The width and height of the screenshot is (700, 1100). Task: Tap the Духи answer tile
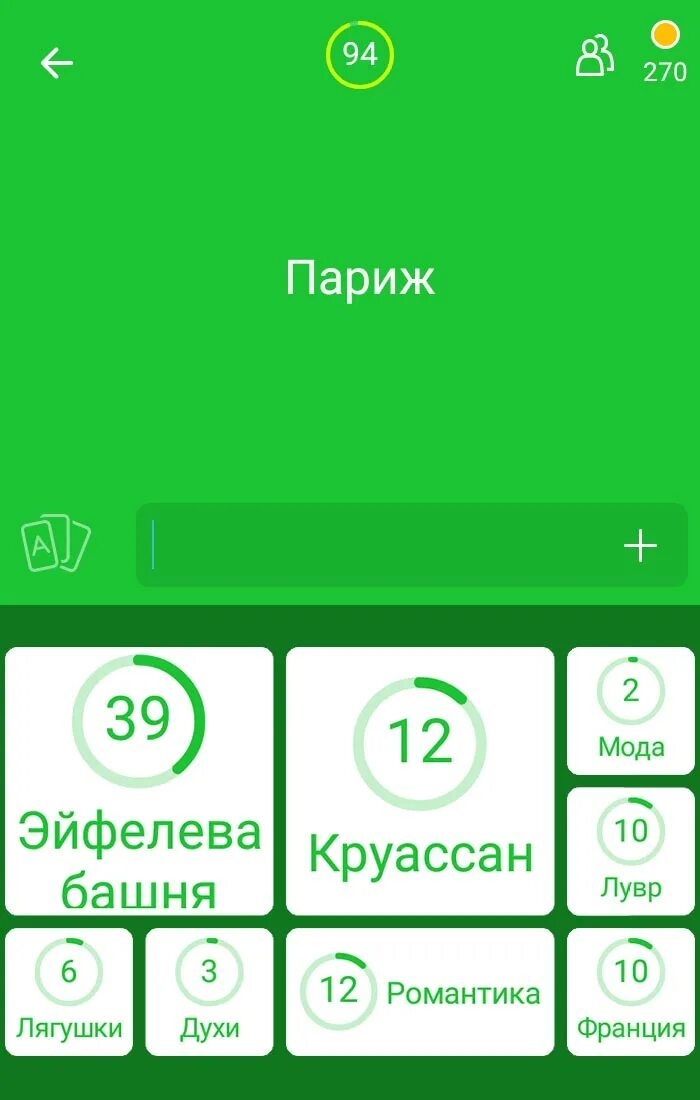[x=209, y=991]
